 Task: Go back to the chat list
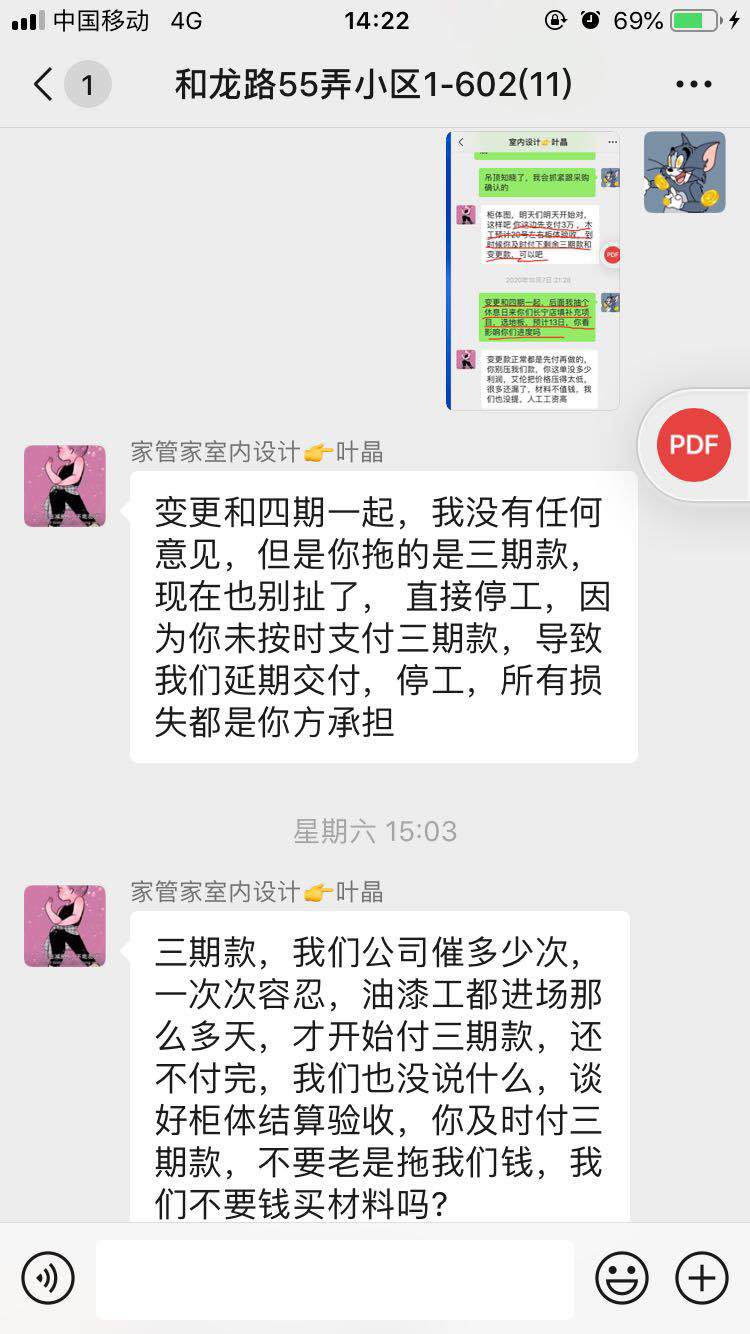tap(44, 84)
